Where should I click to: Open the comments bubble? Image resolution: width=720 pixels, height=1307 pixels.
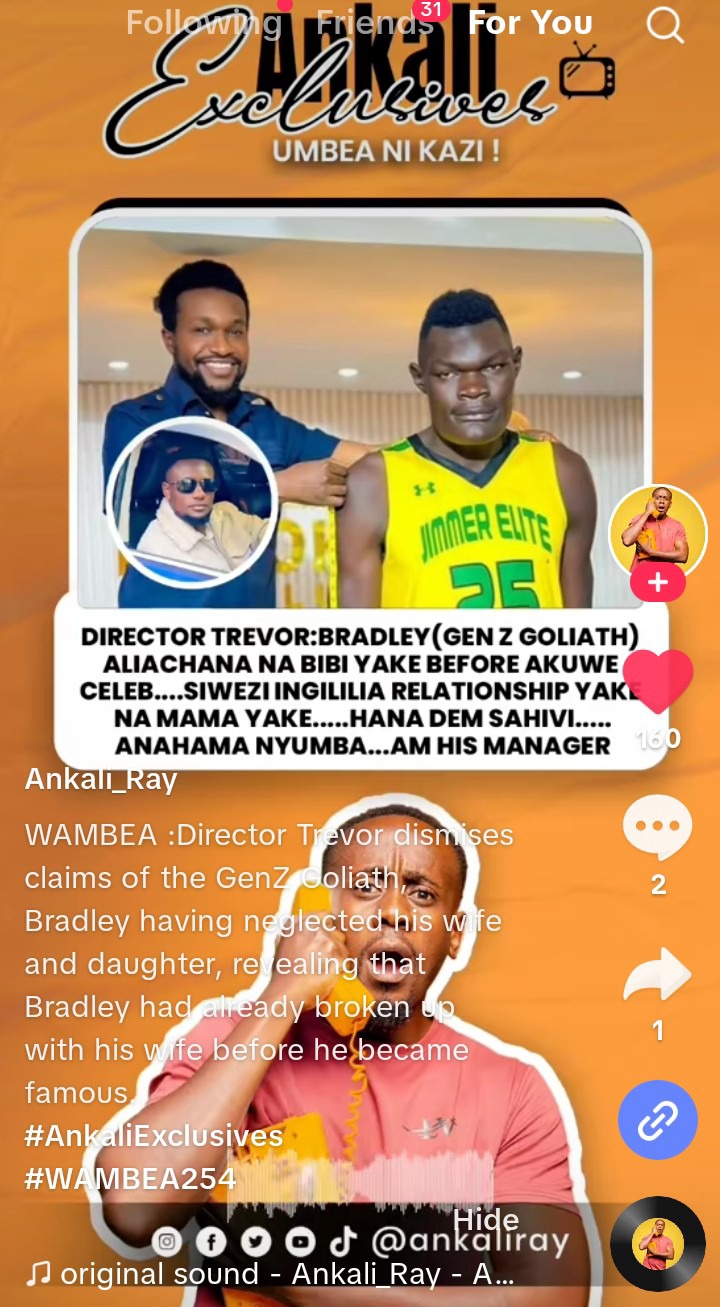point(658,828)
